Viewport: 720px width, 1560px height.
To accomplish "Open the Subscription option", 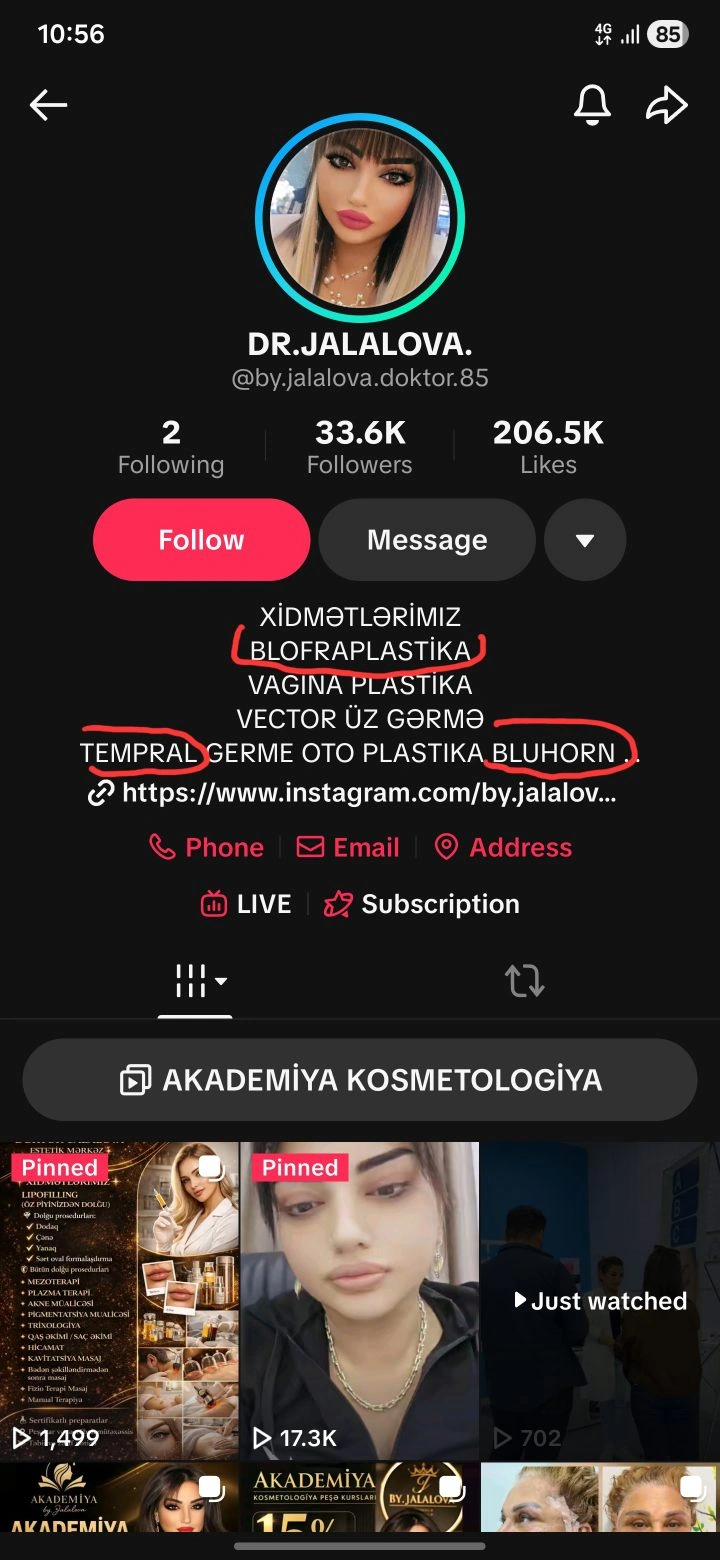I will pyautogui.click(x=422, y=904).
